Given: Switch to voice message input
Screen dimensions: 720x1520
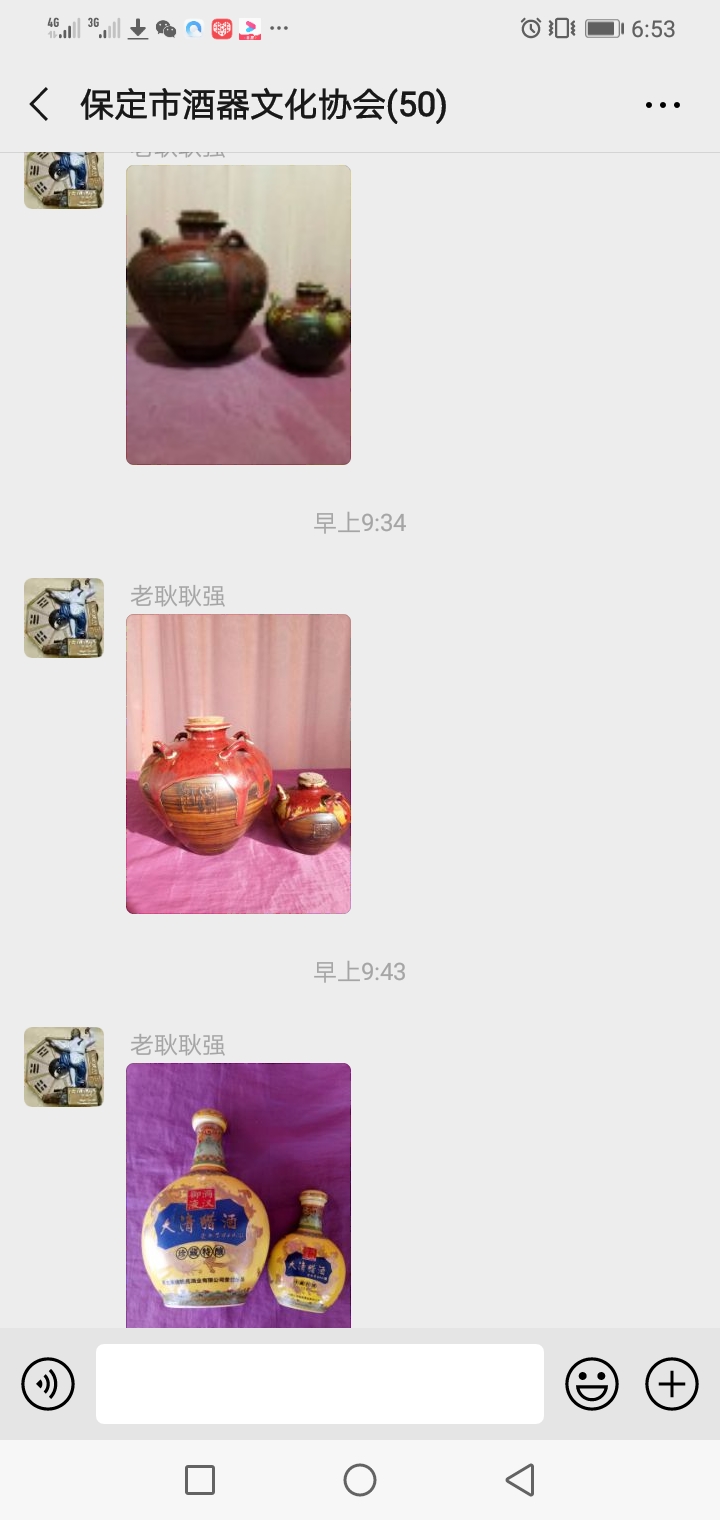Looking at the screenshot, I should [48, 1384].
